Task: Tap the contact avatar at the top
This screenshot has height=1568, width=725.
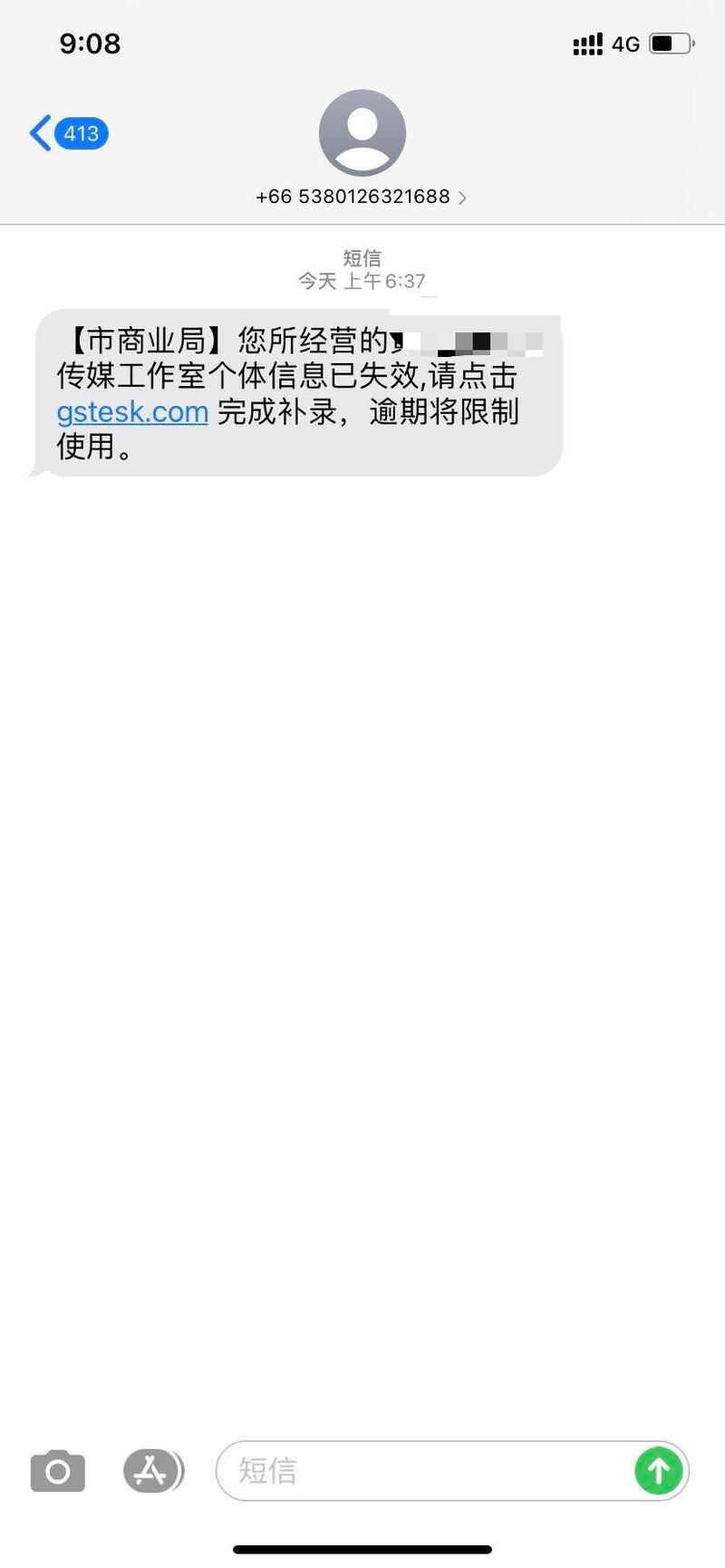Action: pos(362,131)
